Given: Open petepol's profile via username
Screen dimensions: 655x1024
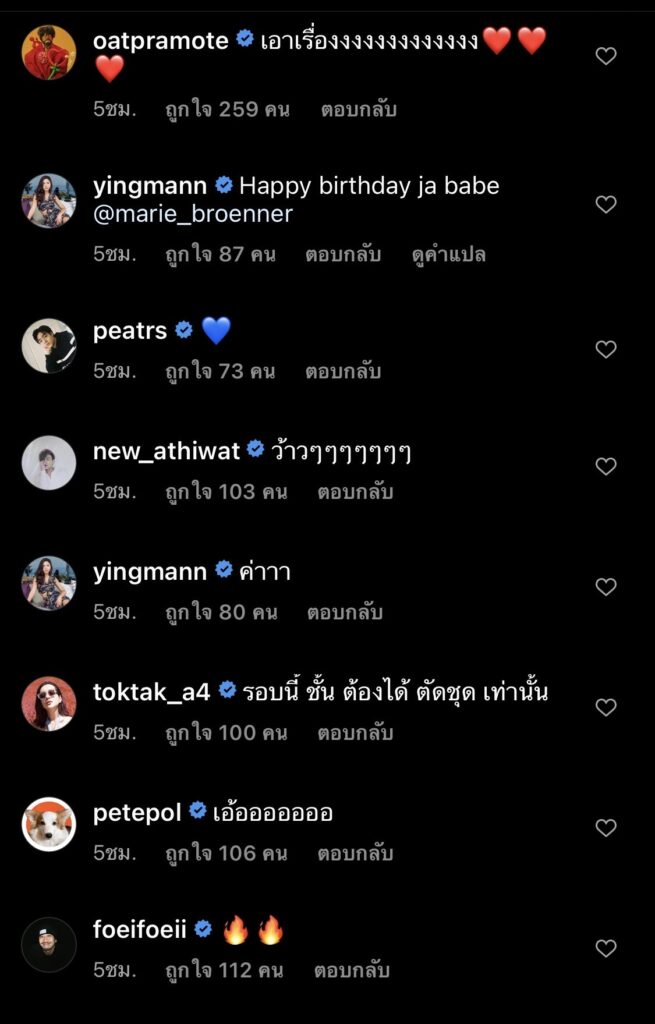Looking at the screenshot, I should (137, 812).
